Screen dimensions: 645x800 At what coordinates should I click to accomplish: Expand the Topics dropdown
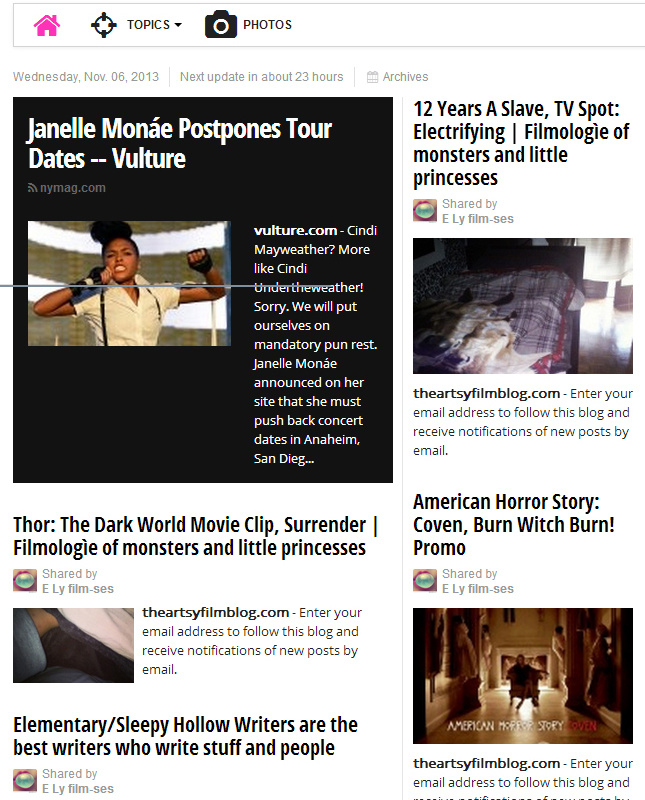click(x=137, y=25)
